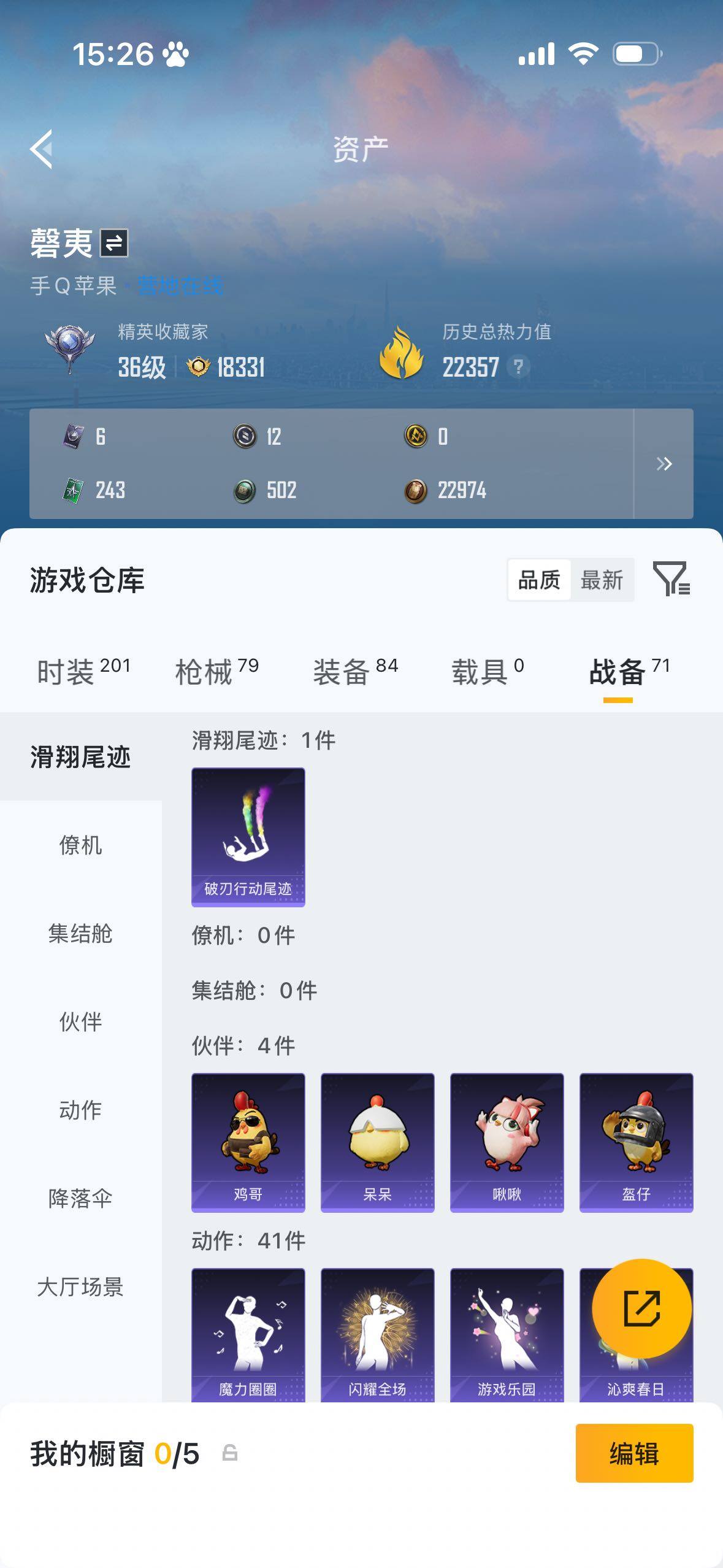Switch sorting to 品质
The height and width of the screenshot is (1568, 723).
540,579
